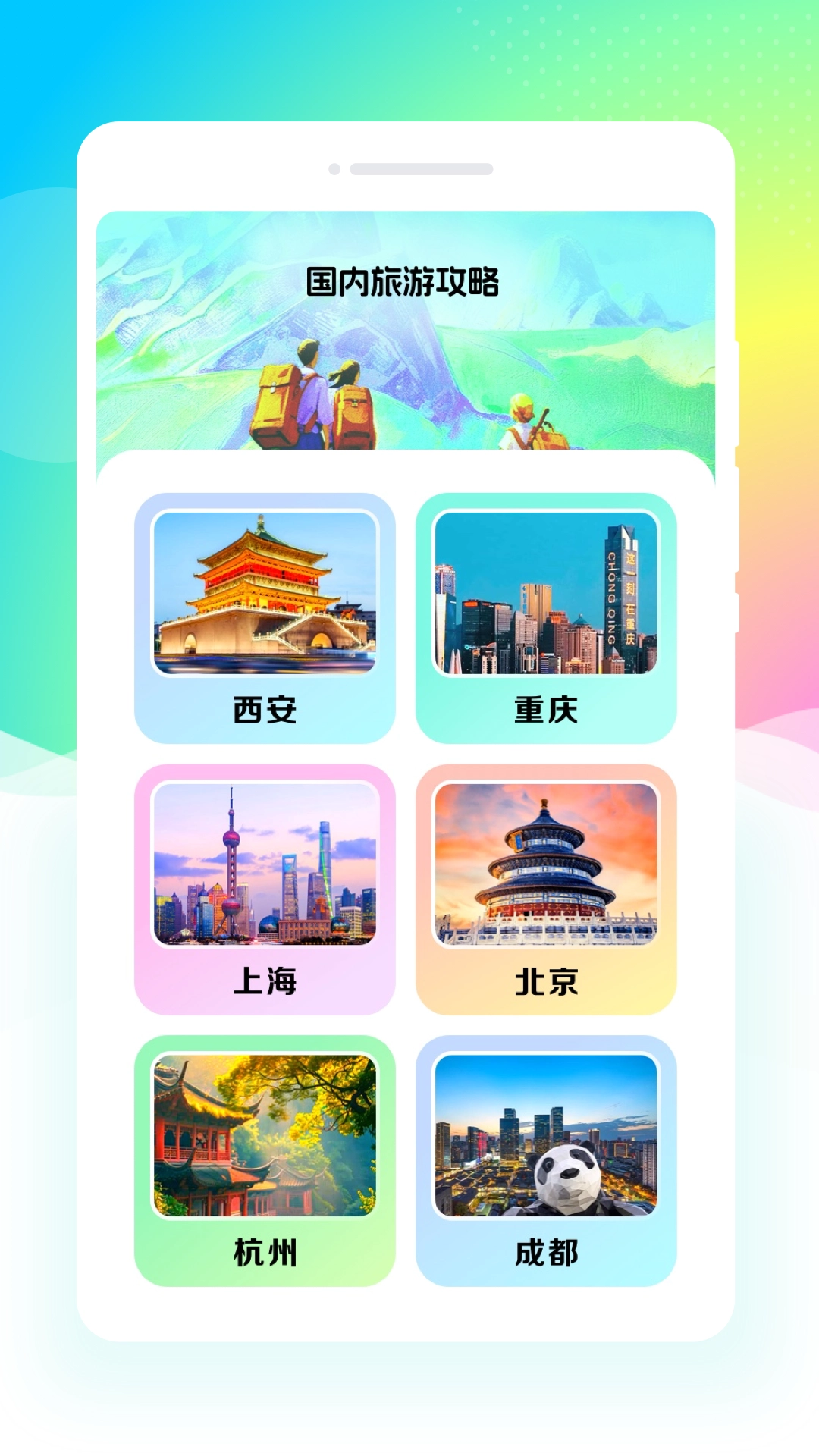Tap the 成都 label text

548,1251
